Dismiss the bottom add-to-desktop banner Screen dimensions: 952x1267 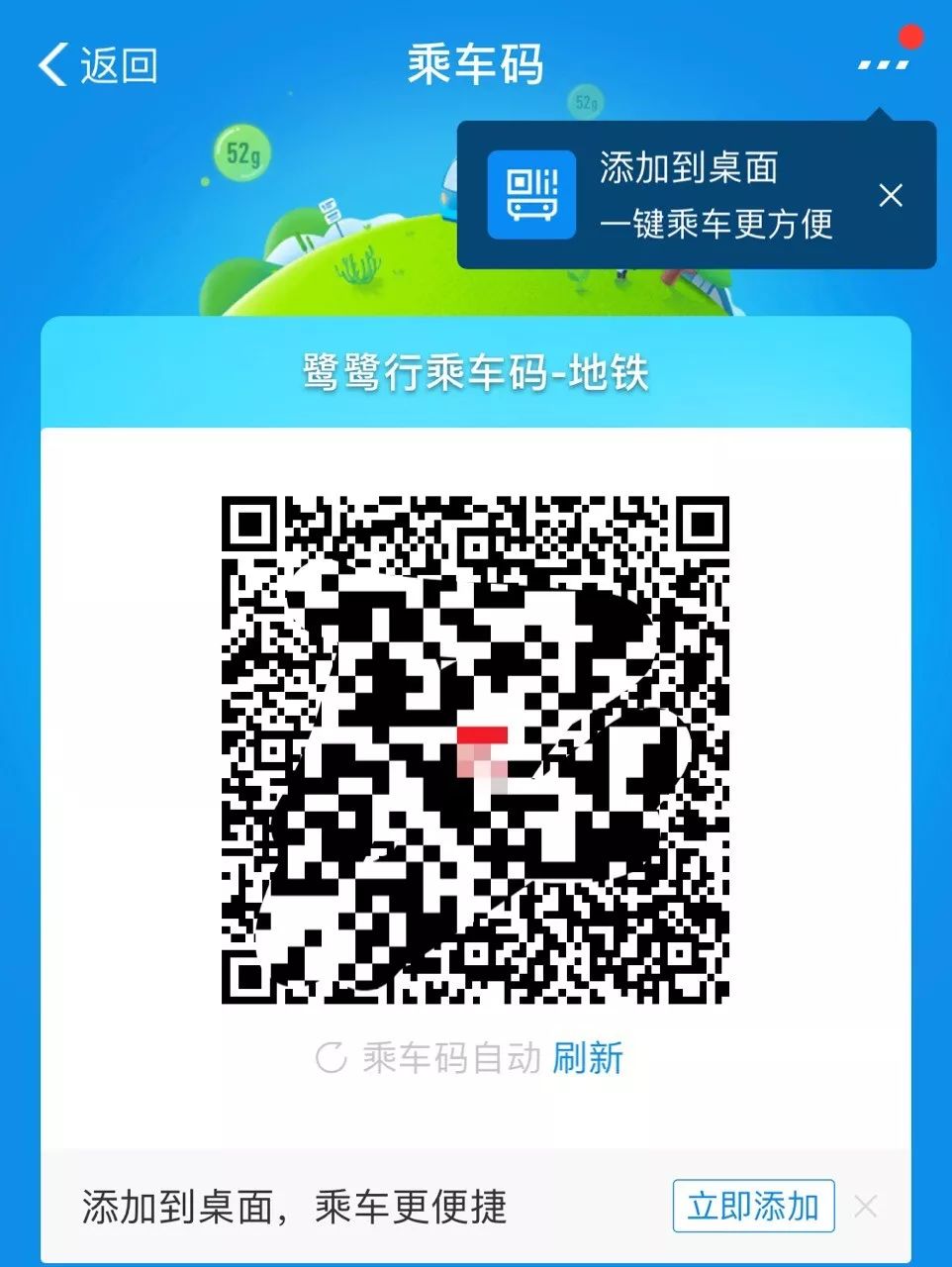point(866,1207)
